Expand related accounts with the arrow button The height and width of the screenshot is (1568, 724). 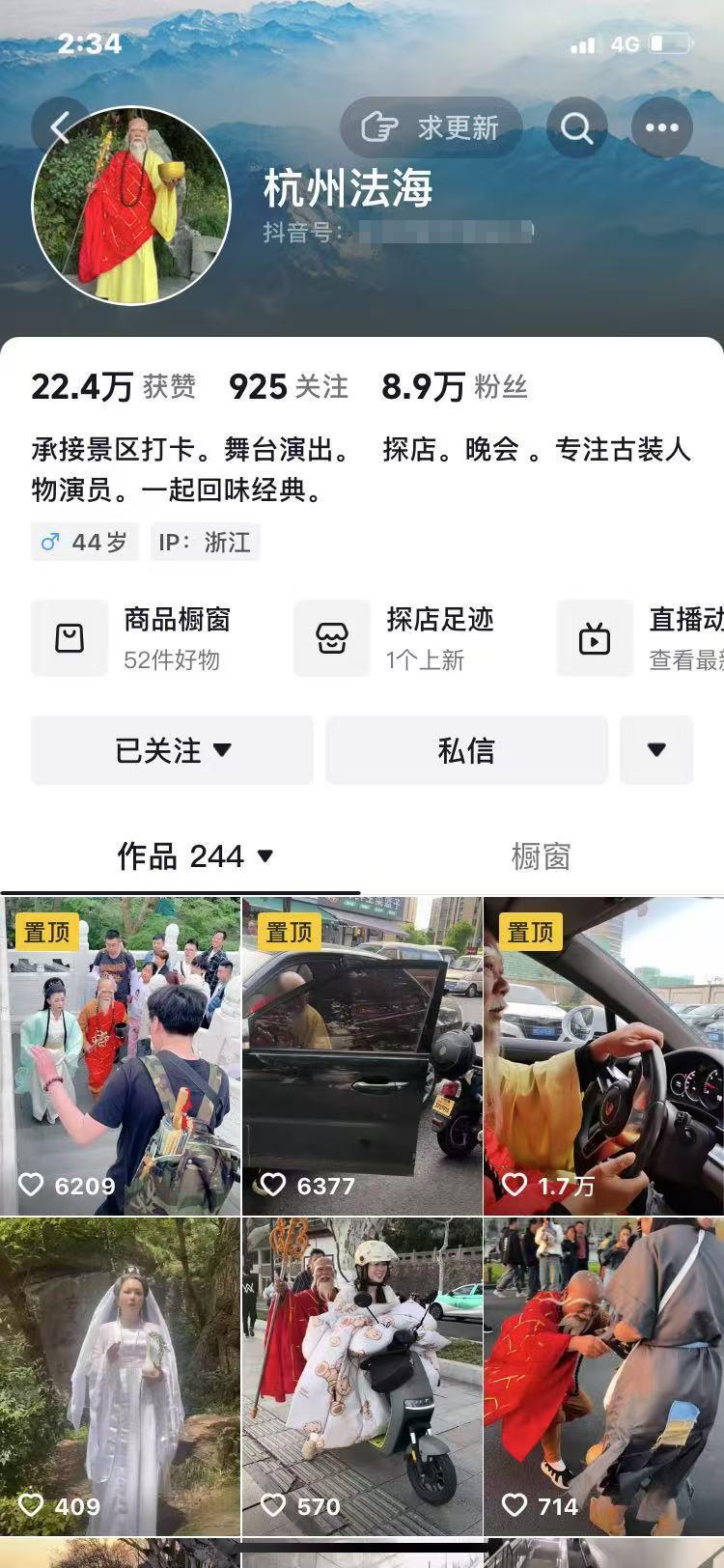point(656,750)
